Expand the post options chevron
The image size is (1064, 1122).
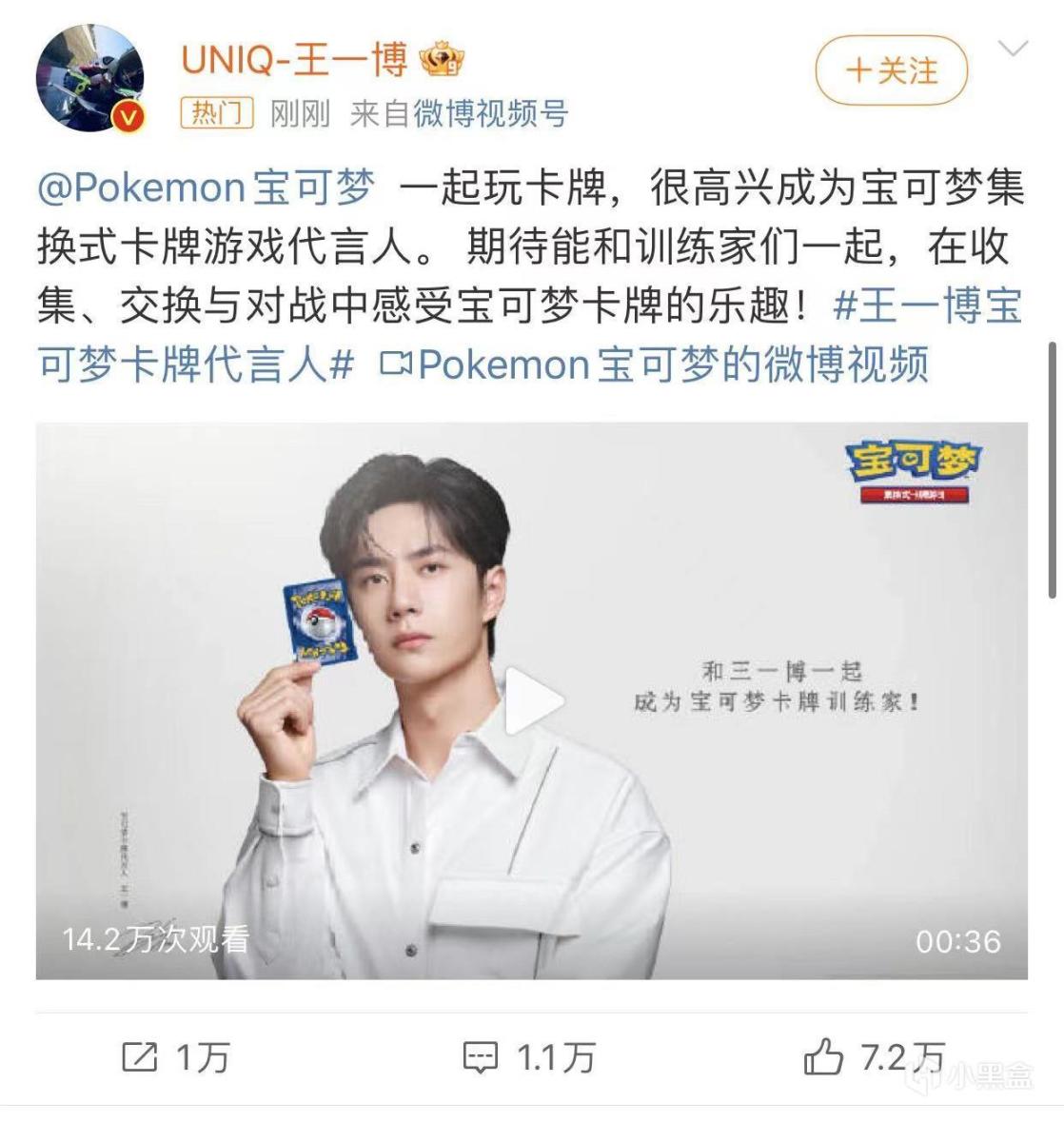1014,49
